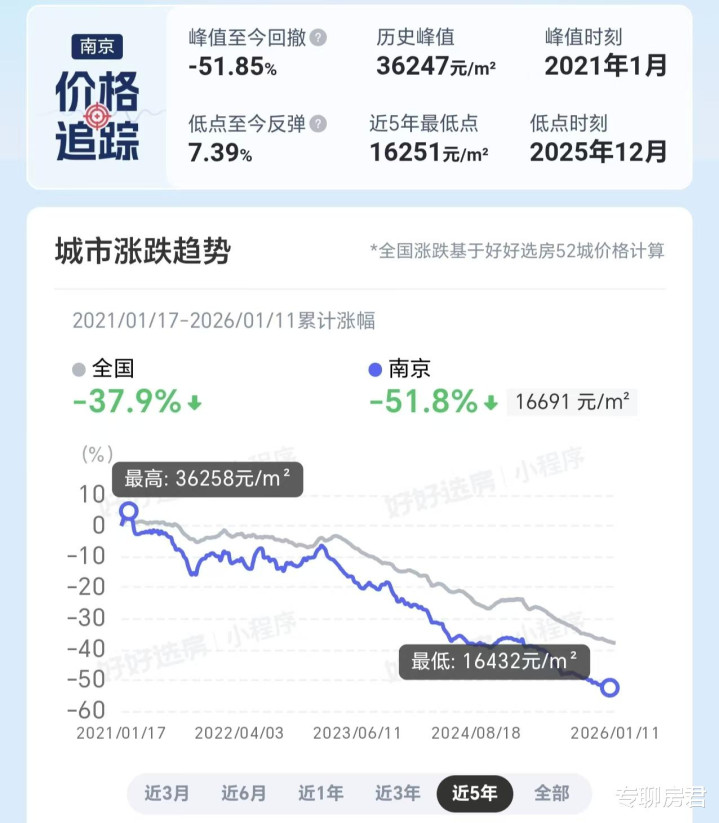
Task: Select the 近5年 range tab
Action: 475,793
